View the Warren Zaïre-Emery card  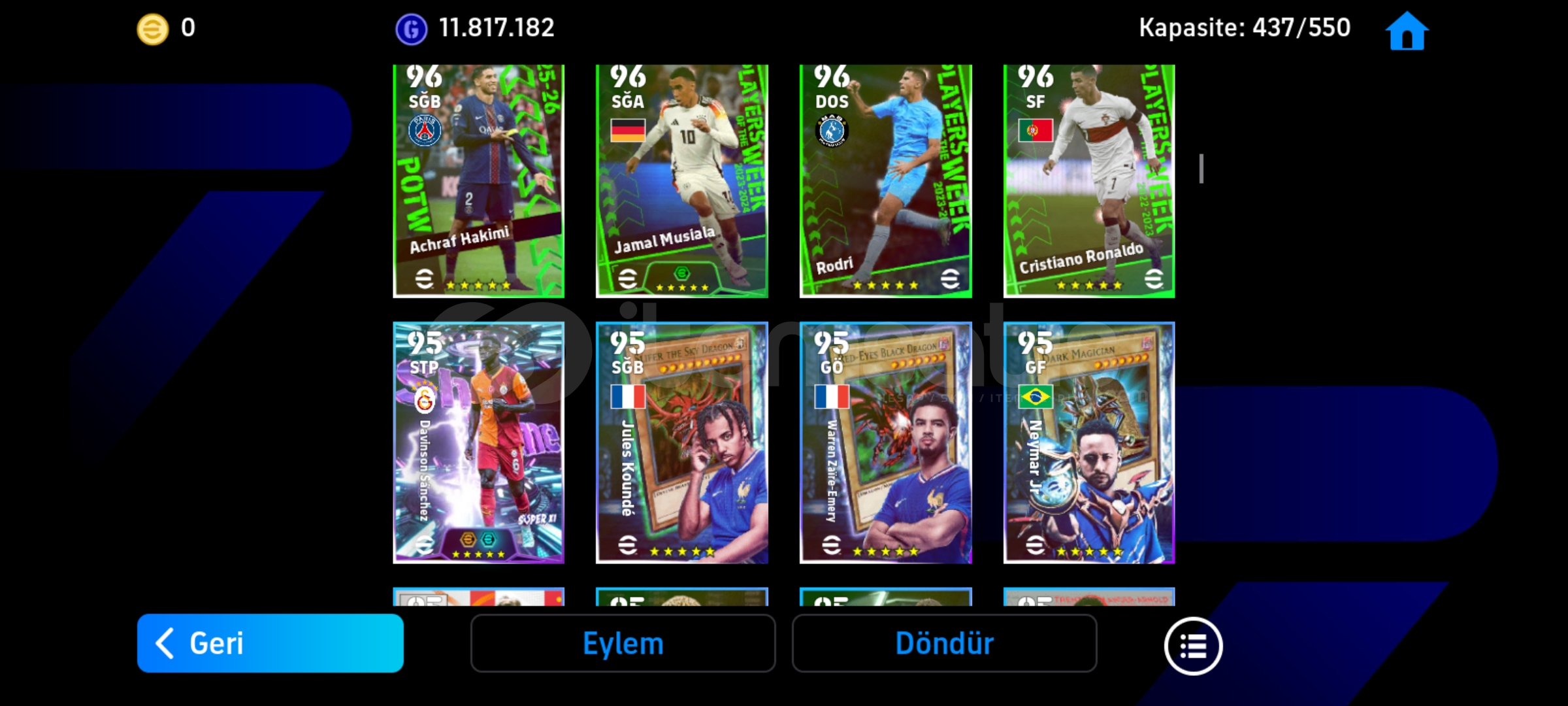(x=885, y=443)
